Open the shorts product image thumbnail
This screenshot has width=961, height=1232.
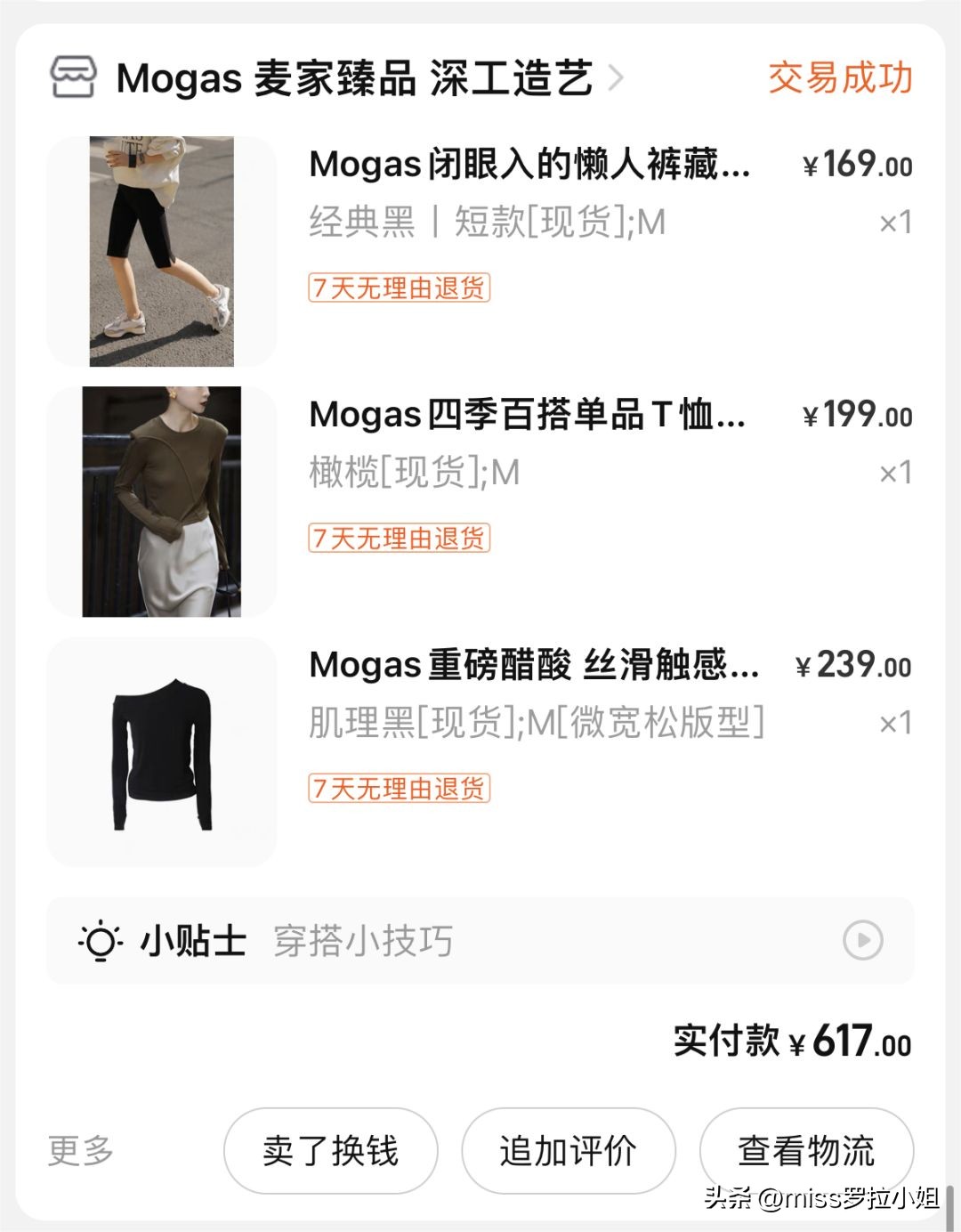(158, 250)
